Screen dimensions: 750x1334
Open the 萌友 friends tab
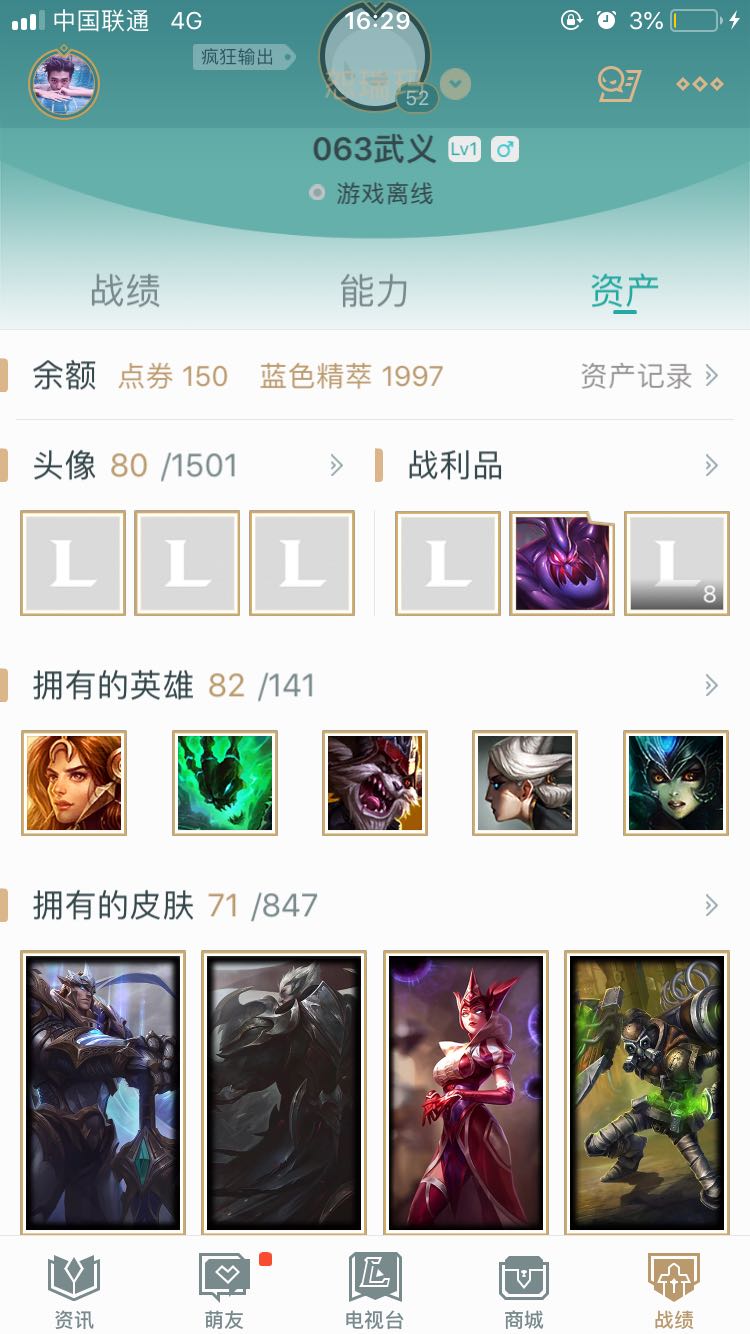tap(224, 1290)
